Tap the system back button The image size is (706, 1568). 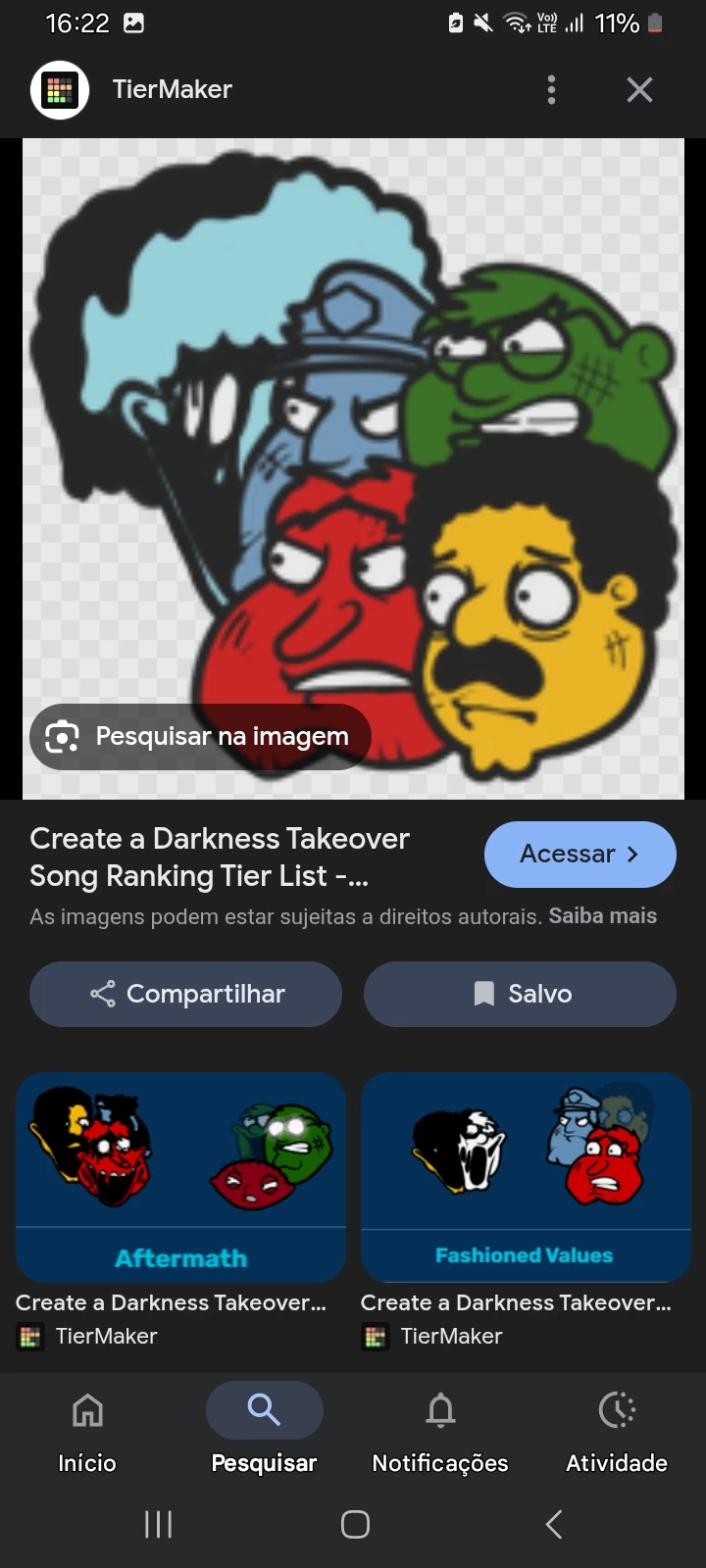(x=553, y=1524)
